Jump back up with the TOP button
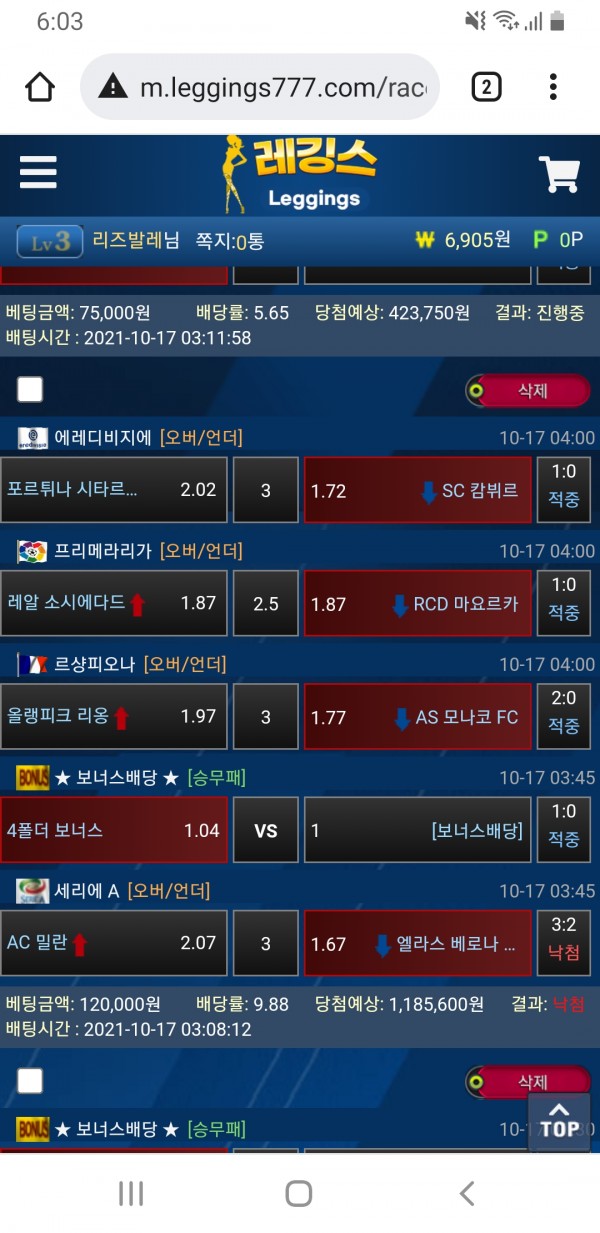The image size is (600, 1233). point(558,1120)
